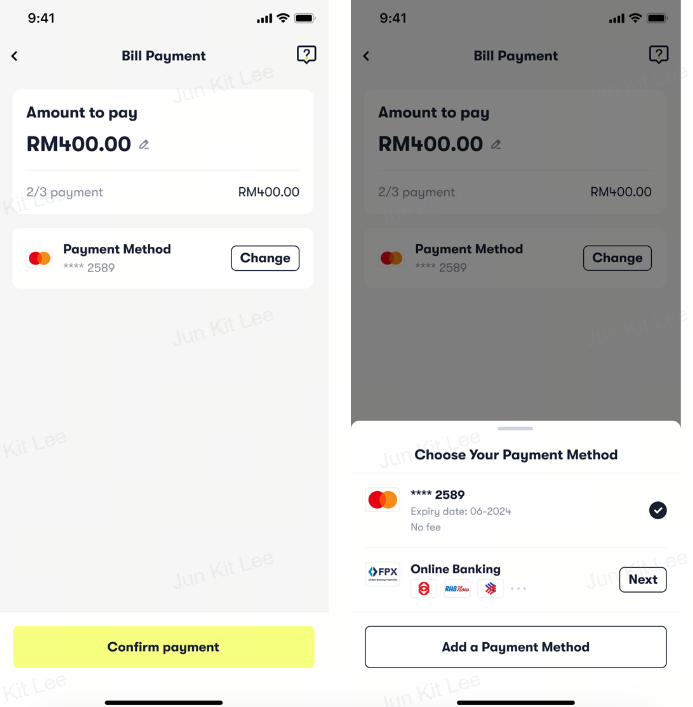Image resolution: width=693 pixels, height=707 pixels.
Task: Tap Next beside Online Banking
Action: coord(642,579)
